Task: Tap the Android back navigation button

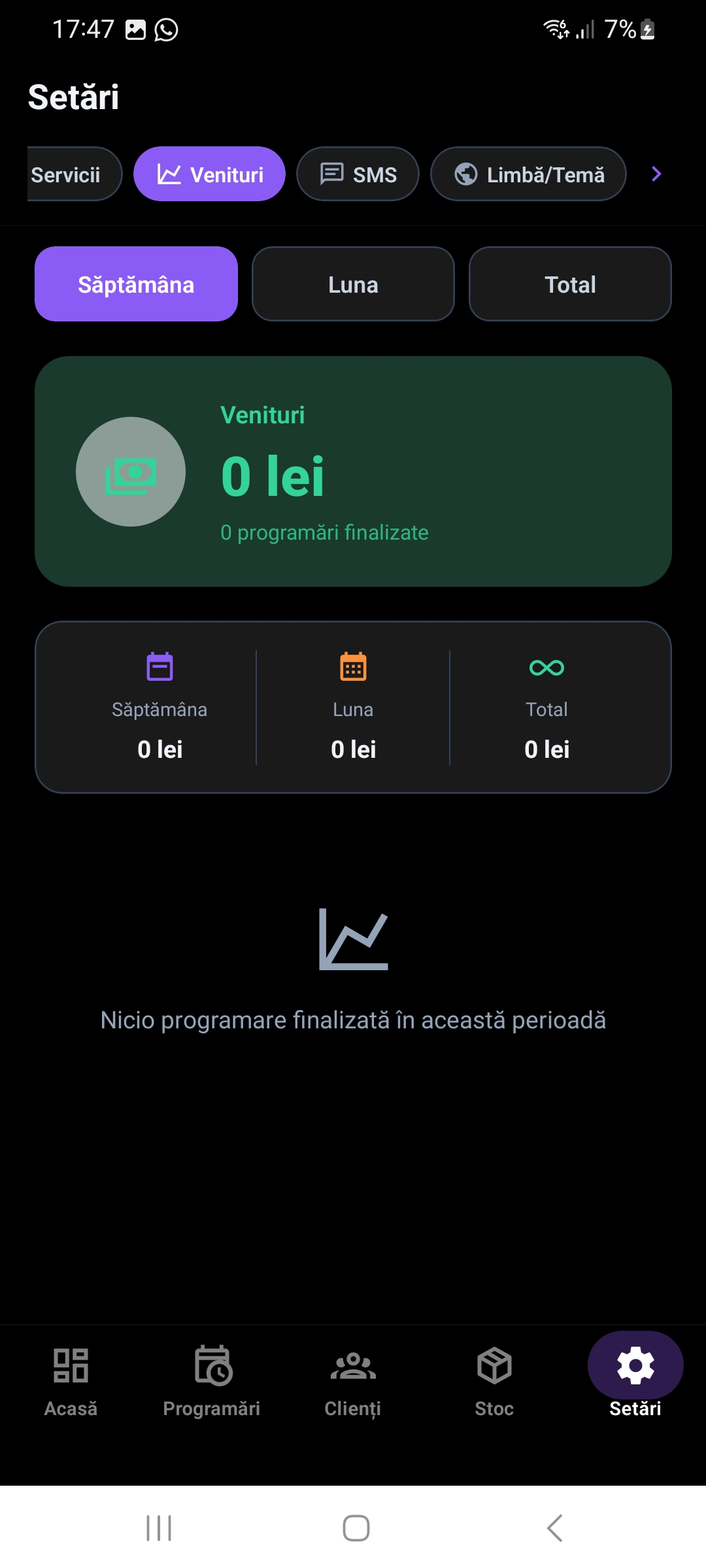Action: click(x=554, y=1526)
